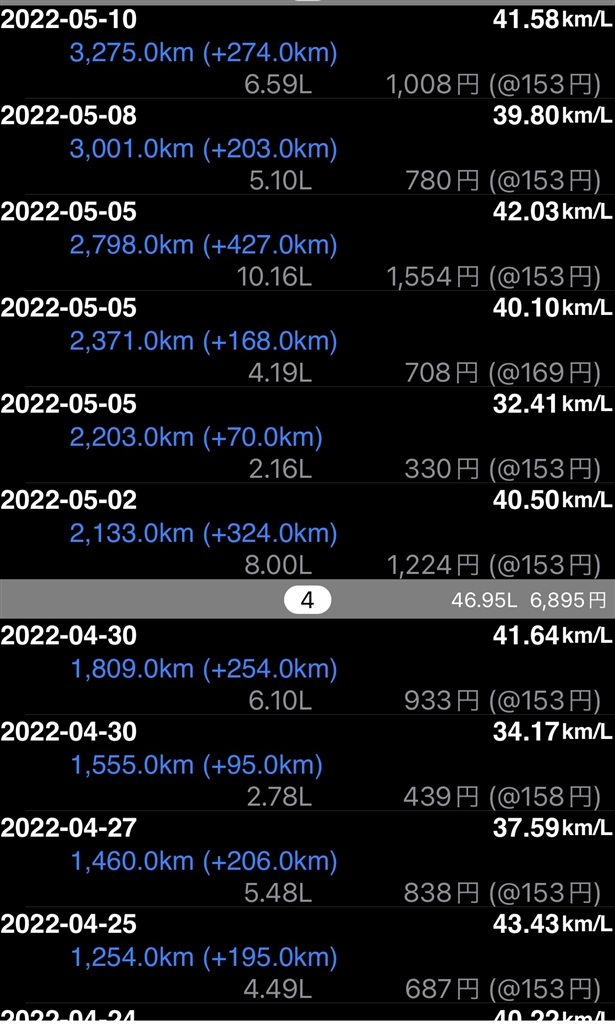View the 2,203.0km fill-up entry
This screenshot has height=1024, width=615.
(x=307, y=436)
